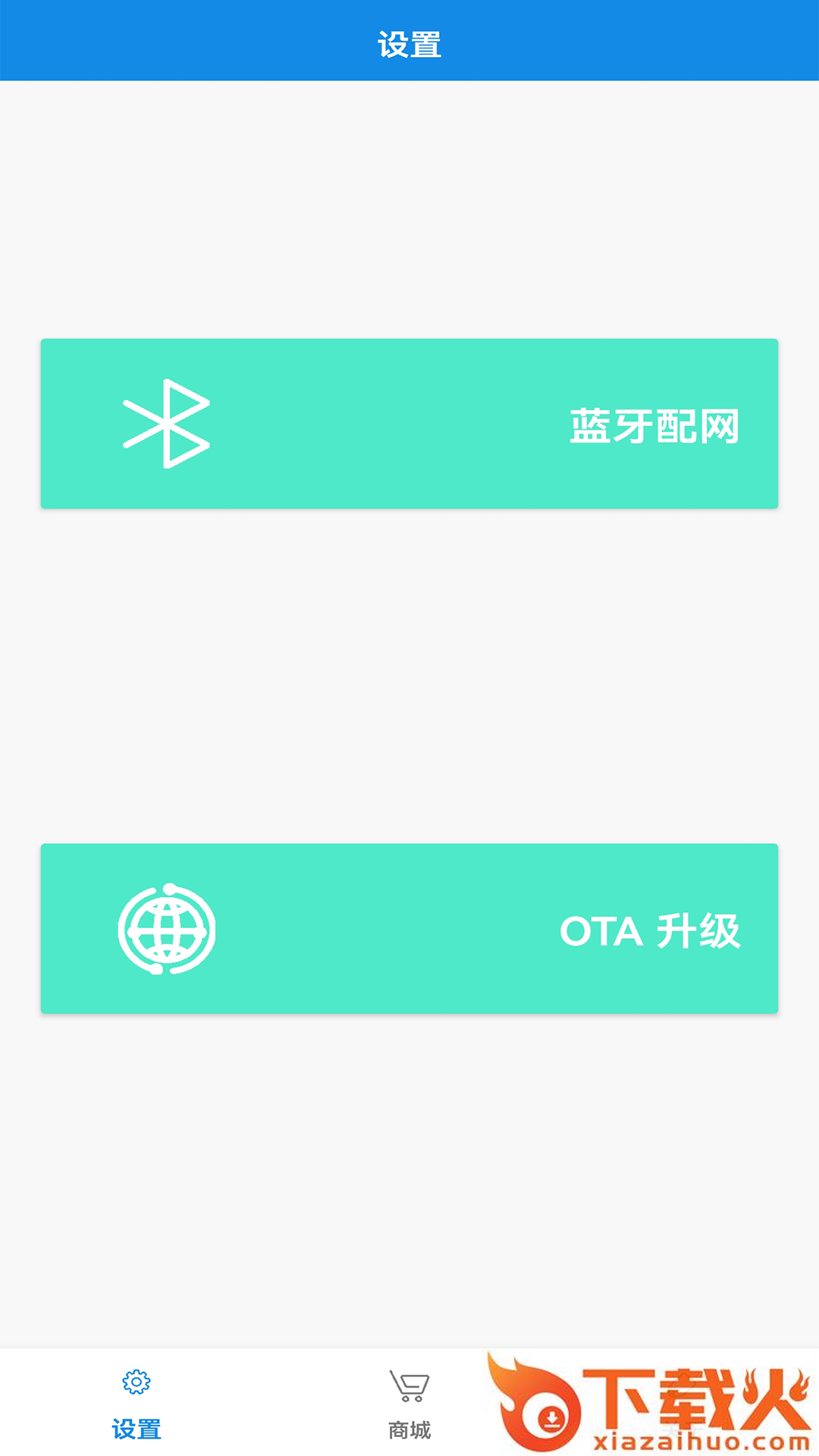The width and height of the screenshot is (819, 1456).
Task: Open the OTA 升级 upgrade card
Action: point(409,928)
